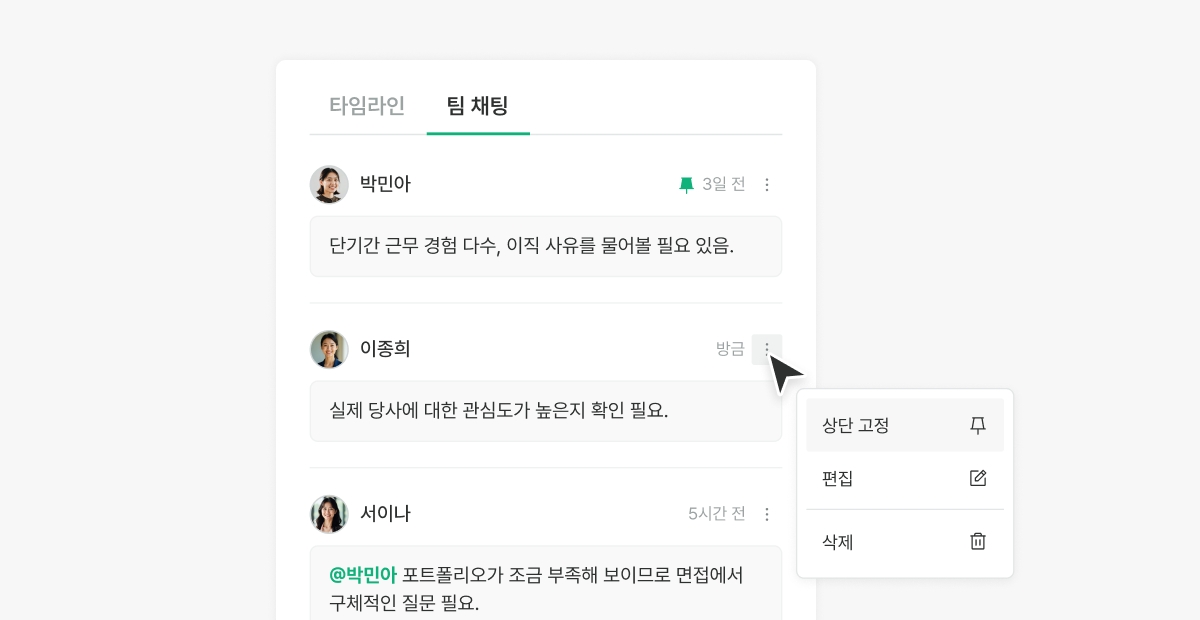The width and height of the screenshot is (1200, 620).
Task: Select the 팀 채팅 tab
Action: [x=478, y=106]
